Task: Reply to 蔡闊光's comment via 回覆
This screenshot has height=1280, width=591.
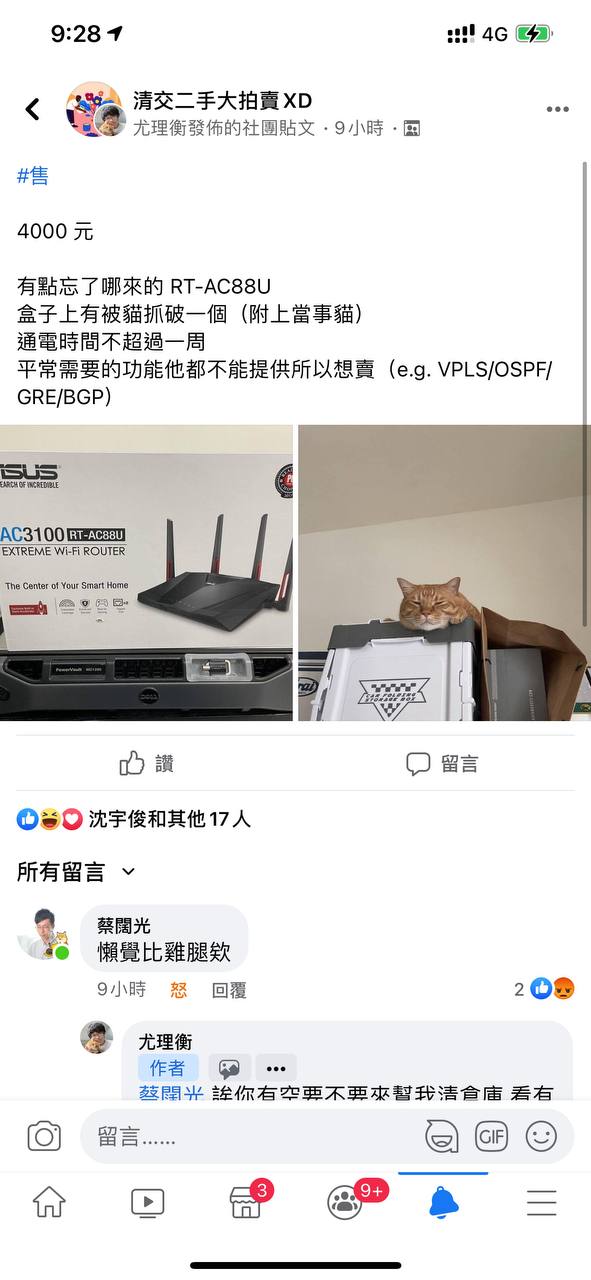Action: [x=229, y=989]
